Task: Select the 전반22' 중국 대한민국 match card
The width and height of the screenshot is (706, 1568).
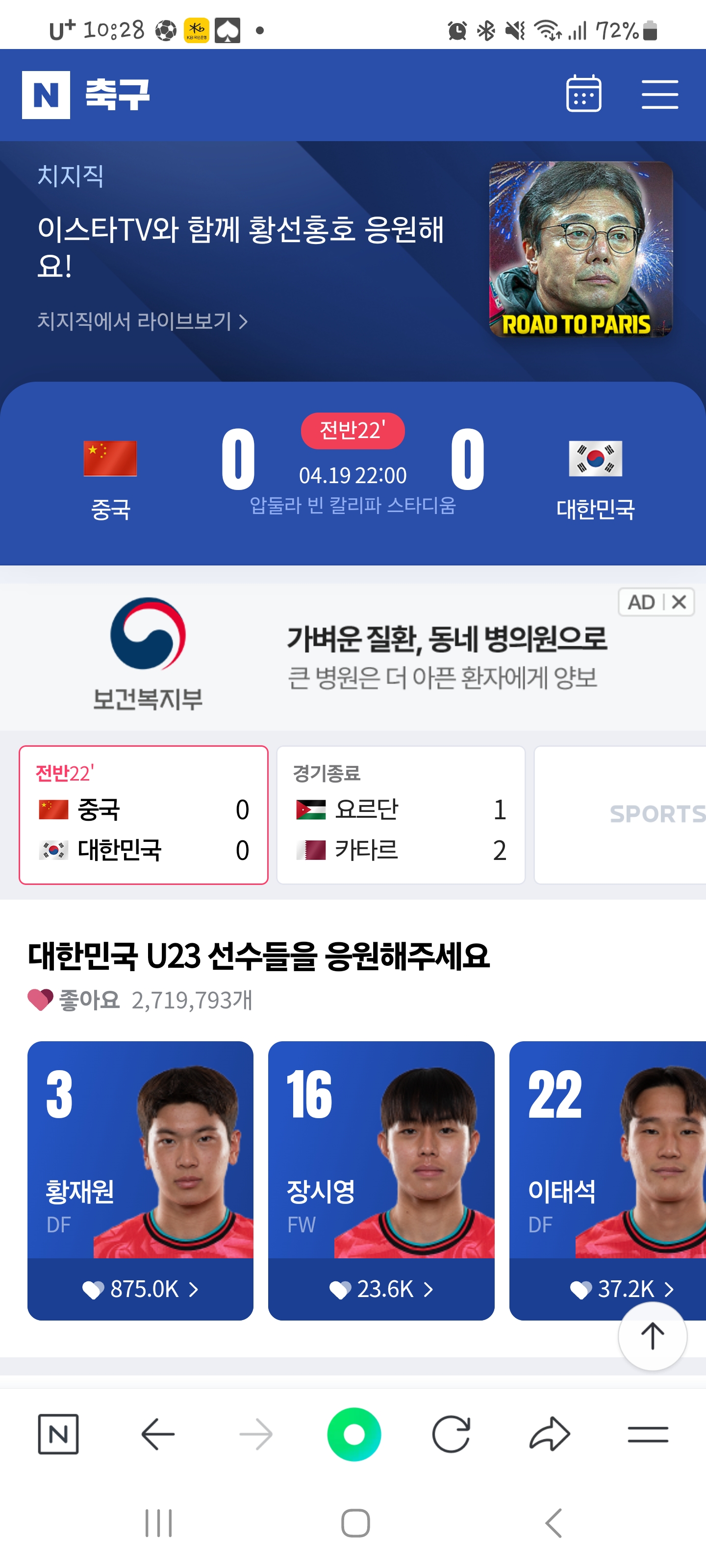Action: click(x=143, y=814)
